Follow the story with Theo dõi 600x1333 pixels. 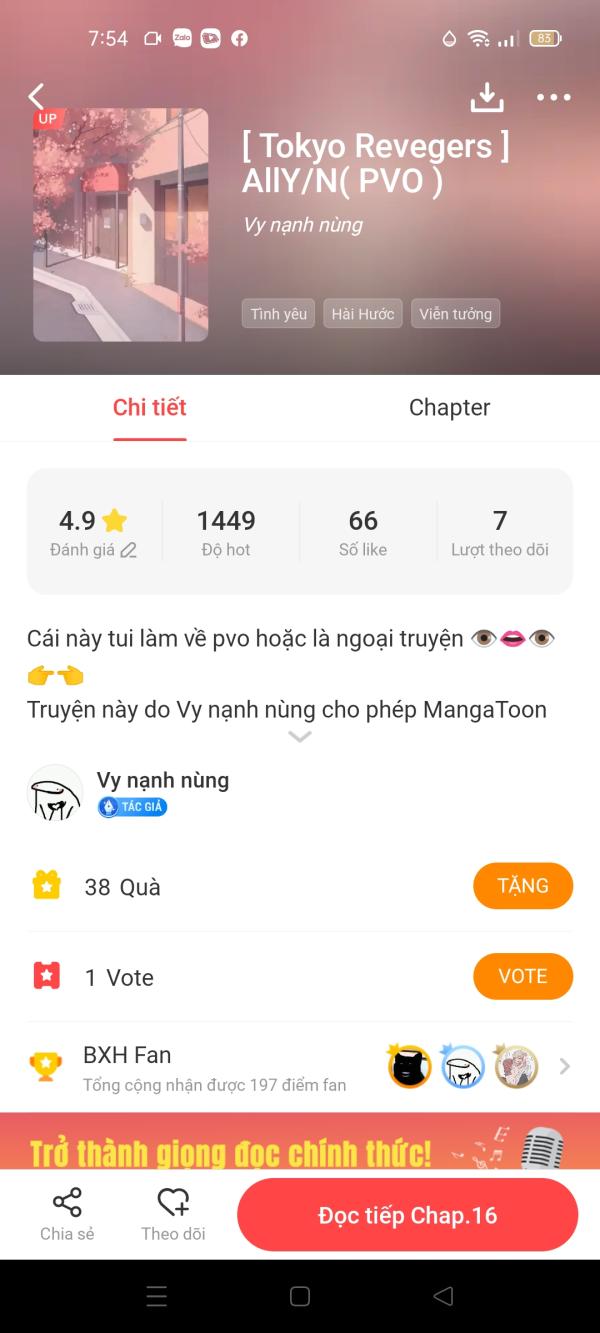(173, 1215)
